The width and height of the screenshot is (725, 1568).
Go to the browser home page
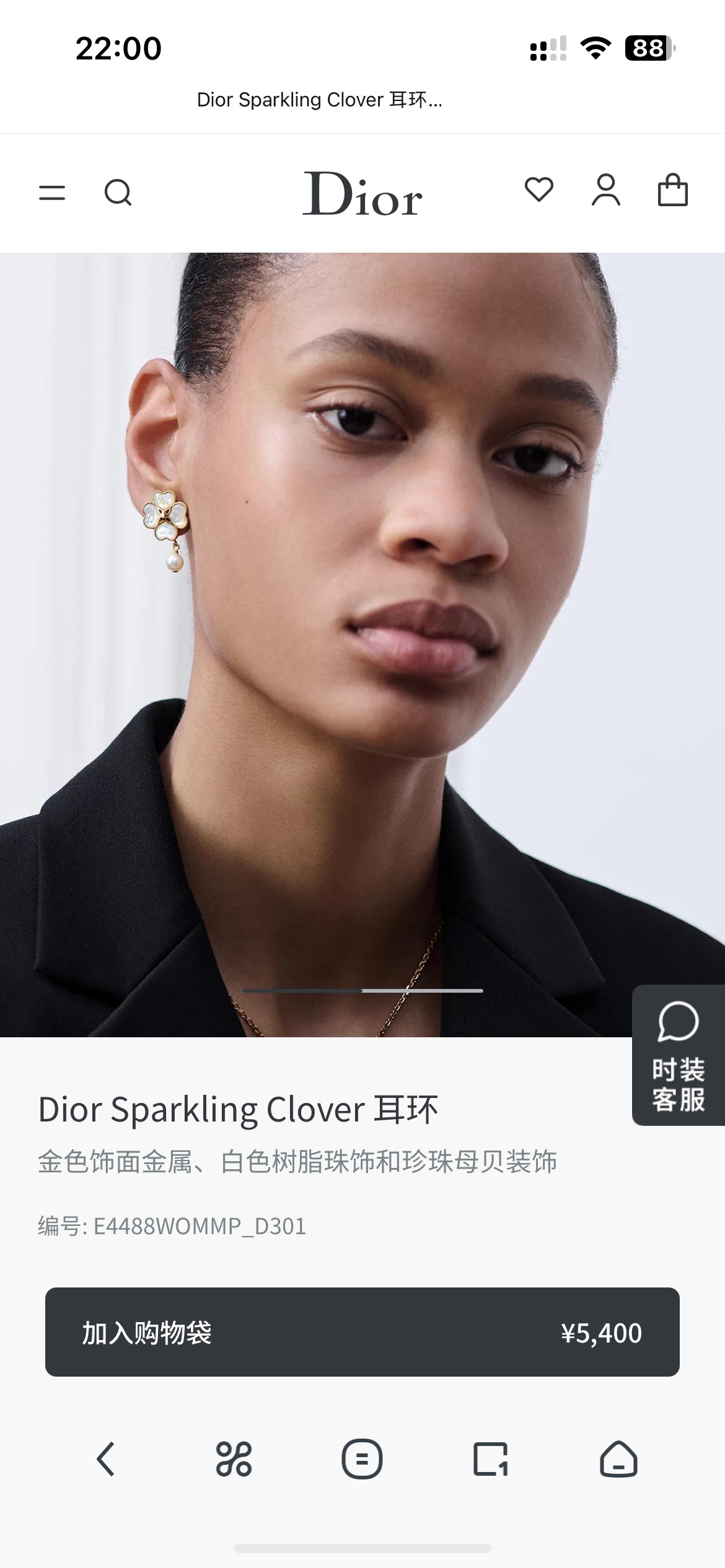(x=618, y=1459)
